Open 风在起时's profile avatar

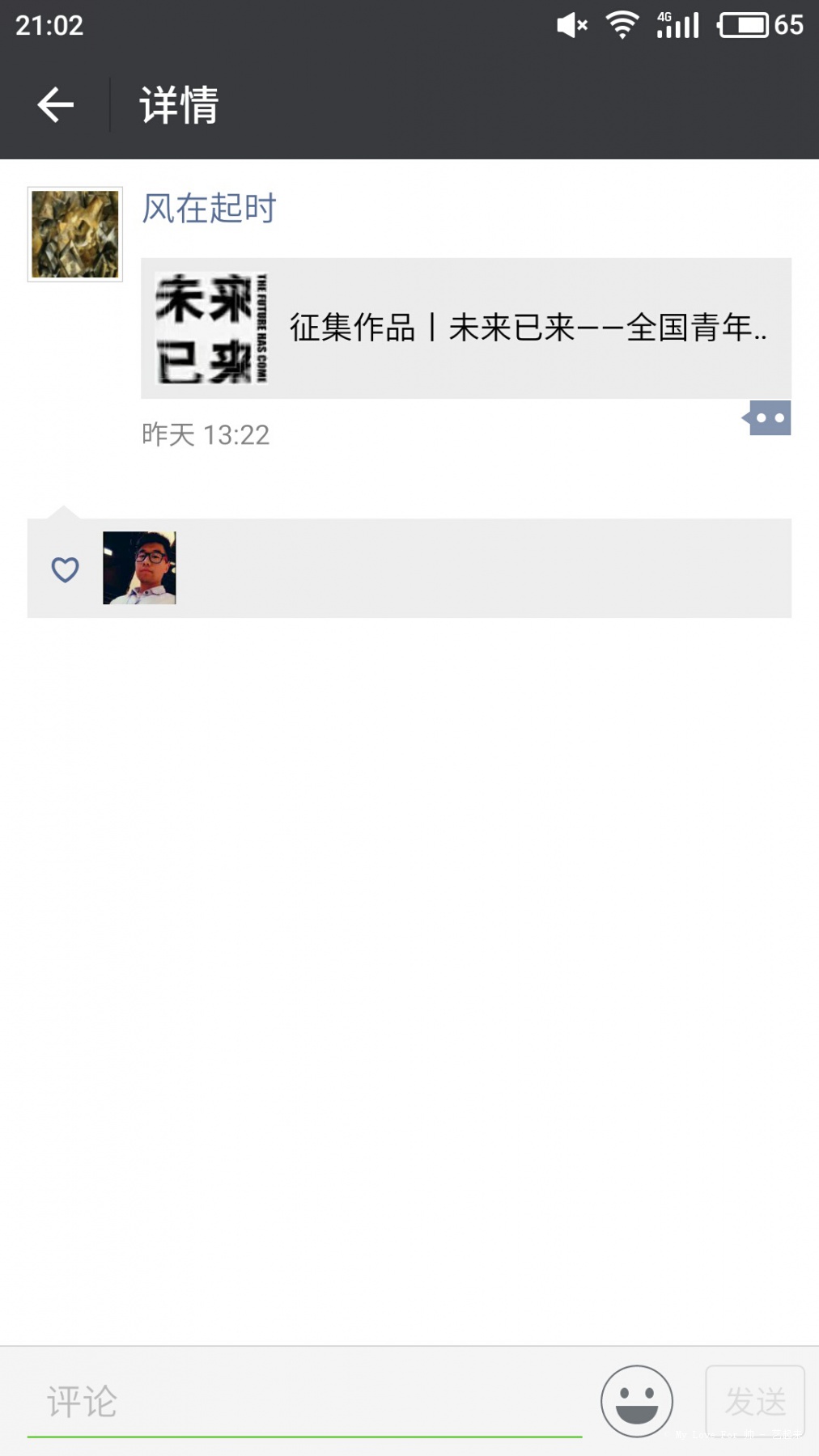coord(75,235)
